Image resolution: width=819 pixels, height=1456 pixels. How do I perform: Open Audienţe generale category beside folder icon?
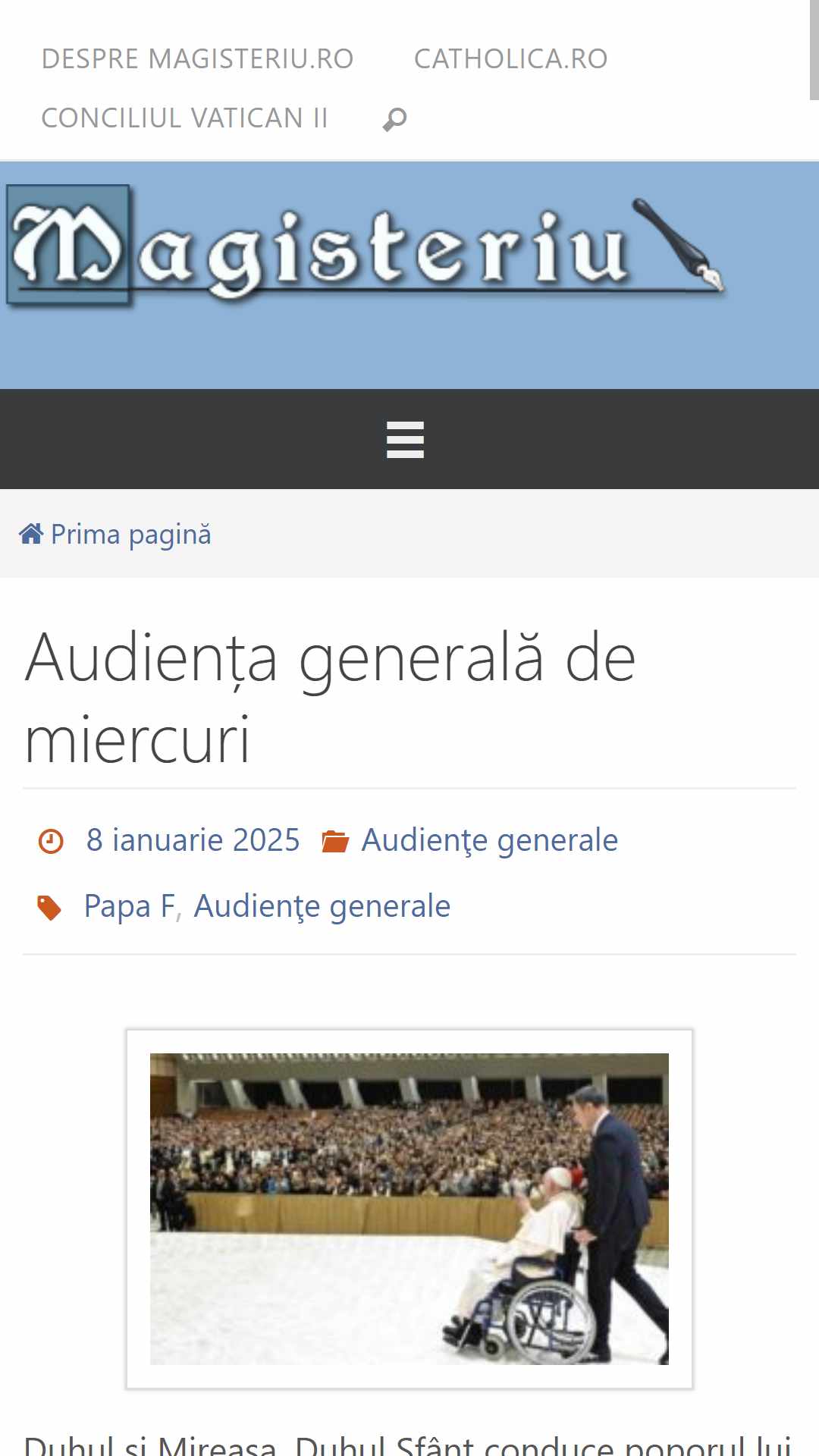pyautogui.click(x=490, y=840)
